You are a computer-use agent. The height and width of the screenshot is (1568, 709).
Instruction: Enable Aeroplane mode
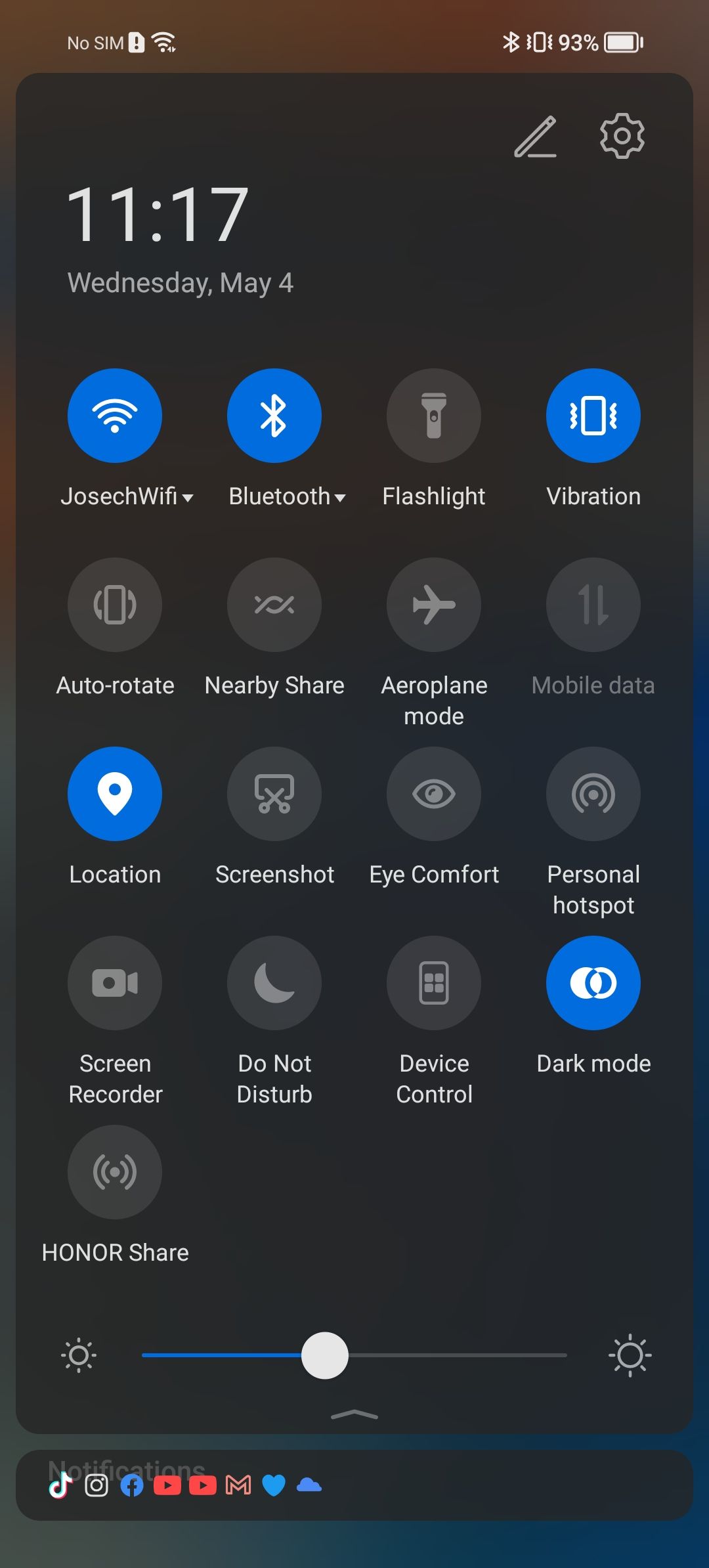(434, 605)
